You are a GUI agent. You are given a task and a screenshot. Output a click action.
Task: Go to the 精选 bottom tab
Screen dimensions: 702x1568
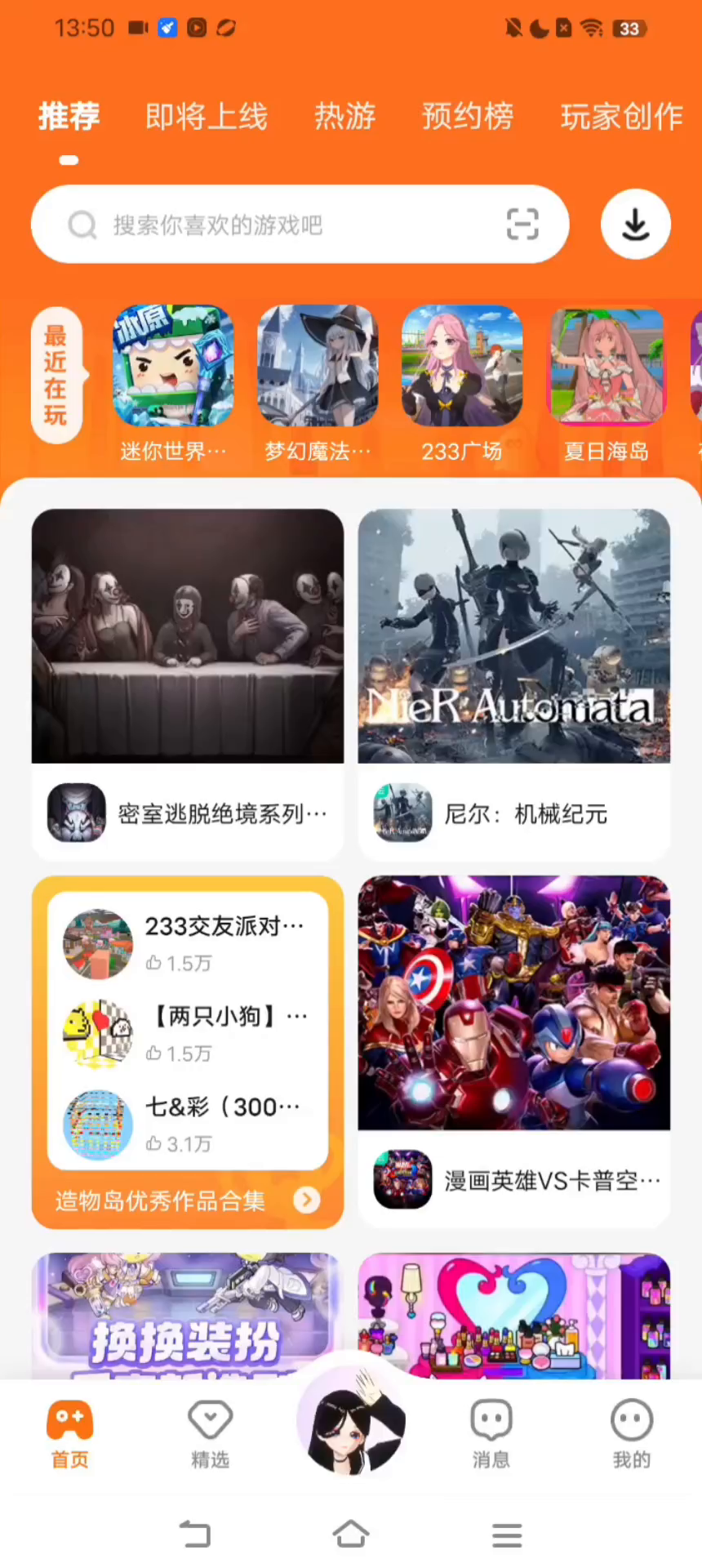(211, 1434)
